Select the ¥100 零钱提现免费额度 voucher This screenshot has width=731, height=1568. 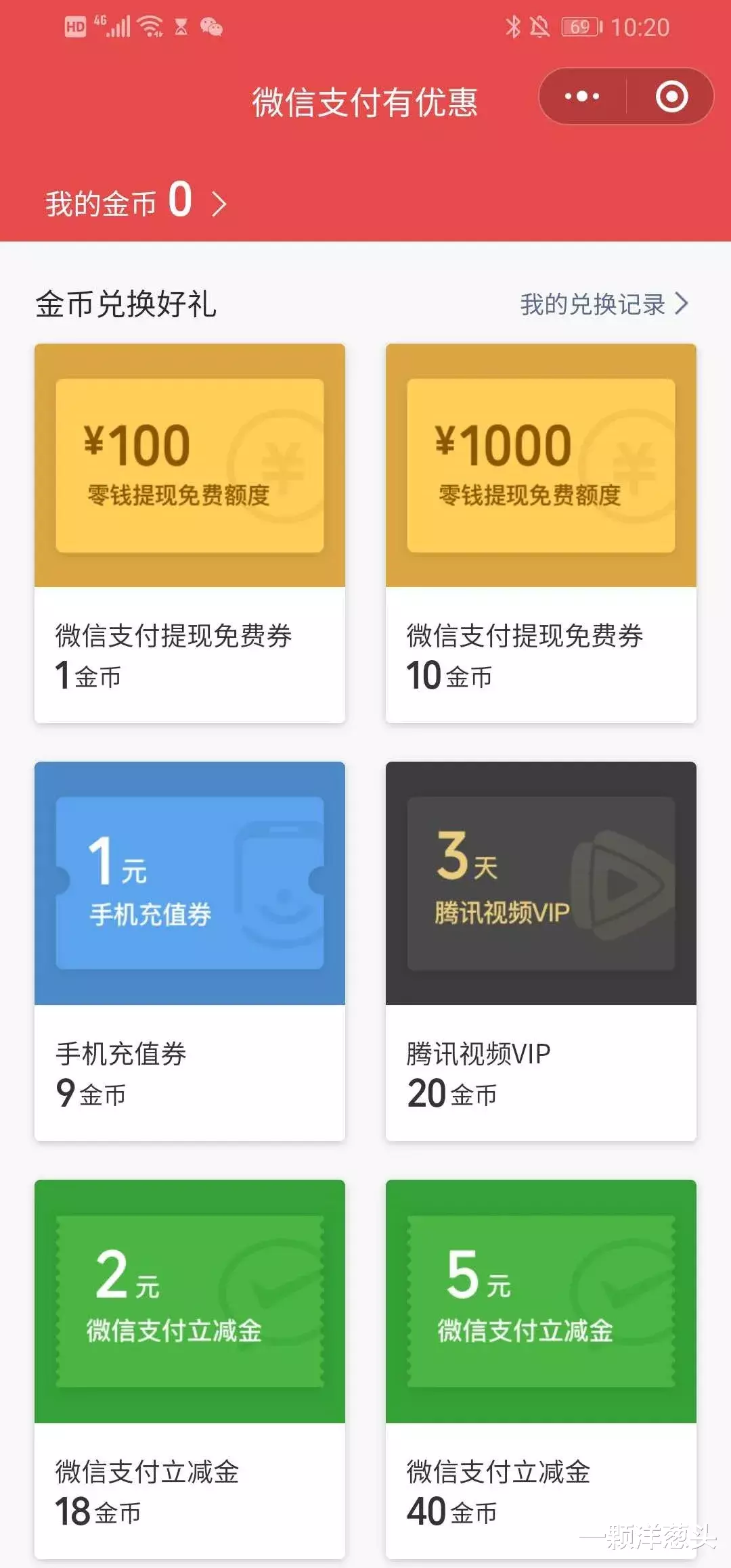pos(190,534)
